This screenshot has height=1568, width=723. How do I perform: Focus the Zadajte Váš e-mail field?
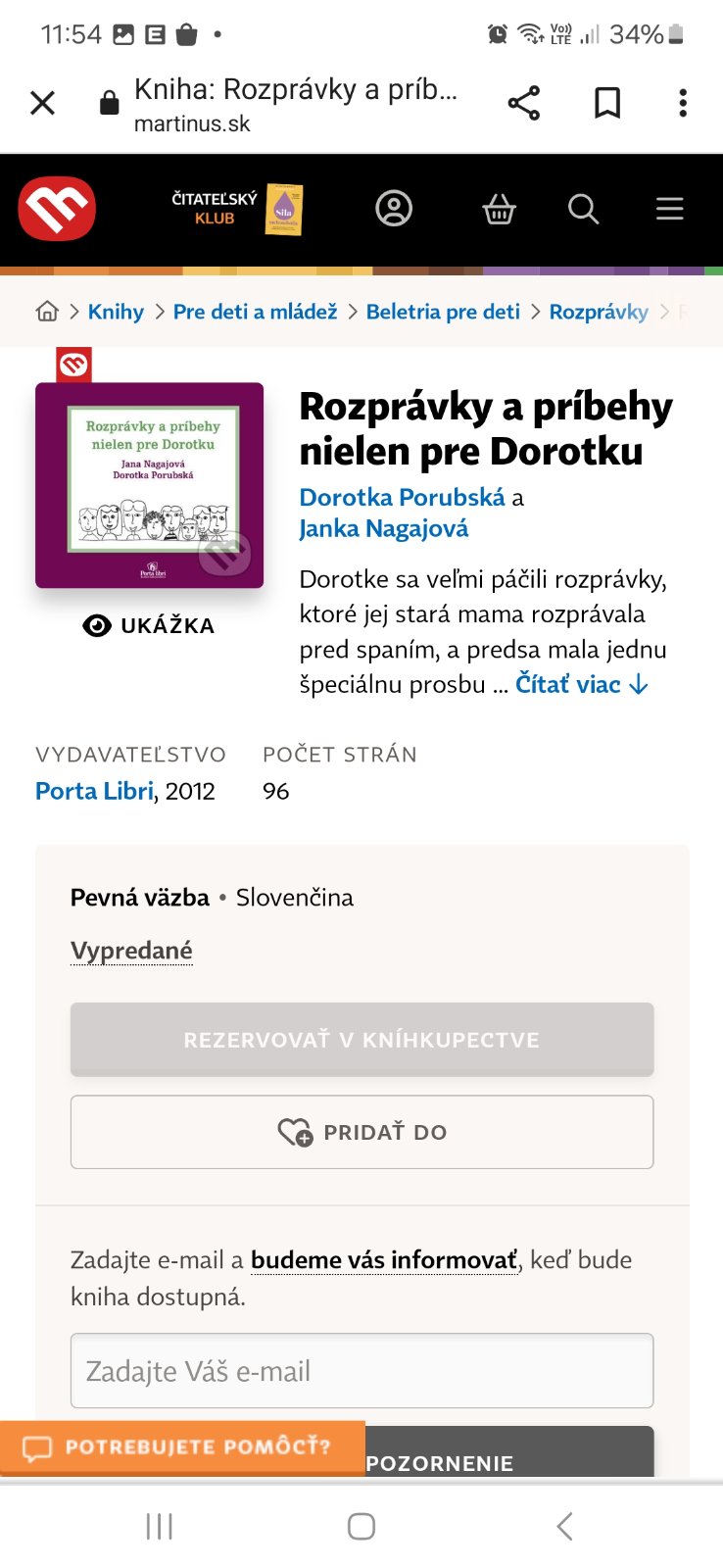coord(361,1371)
